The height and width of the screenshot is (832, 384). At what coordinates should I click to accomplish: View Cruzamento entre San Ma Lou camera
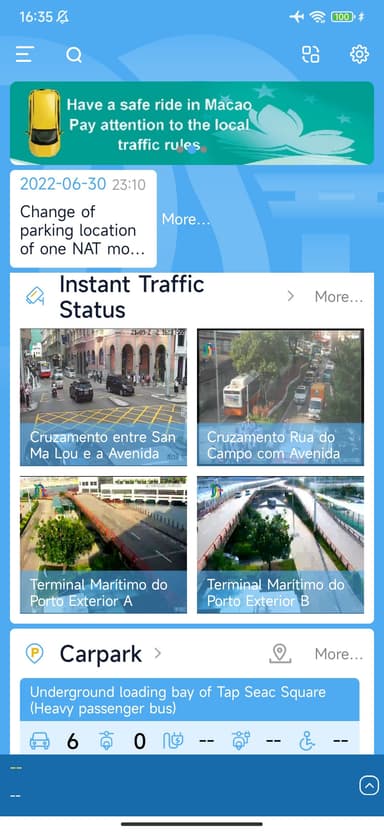coord(103,397)
